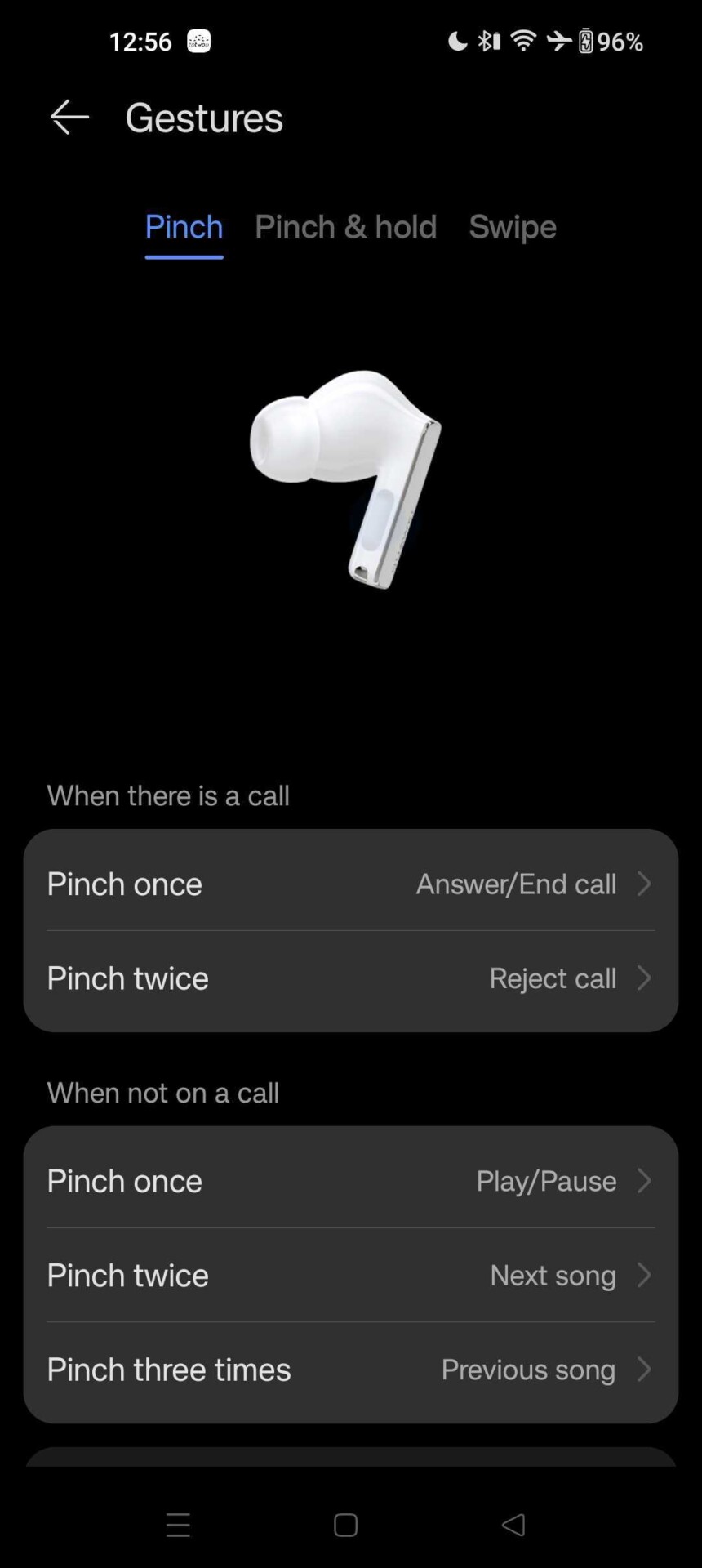This screenshot has height=1568, width=702.
Task: Select the Pinch tab
Action: pos(184,227)
